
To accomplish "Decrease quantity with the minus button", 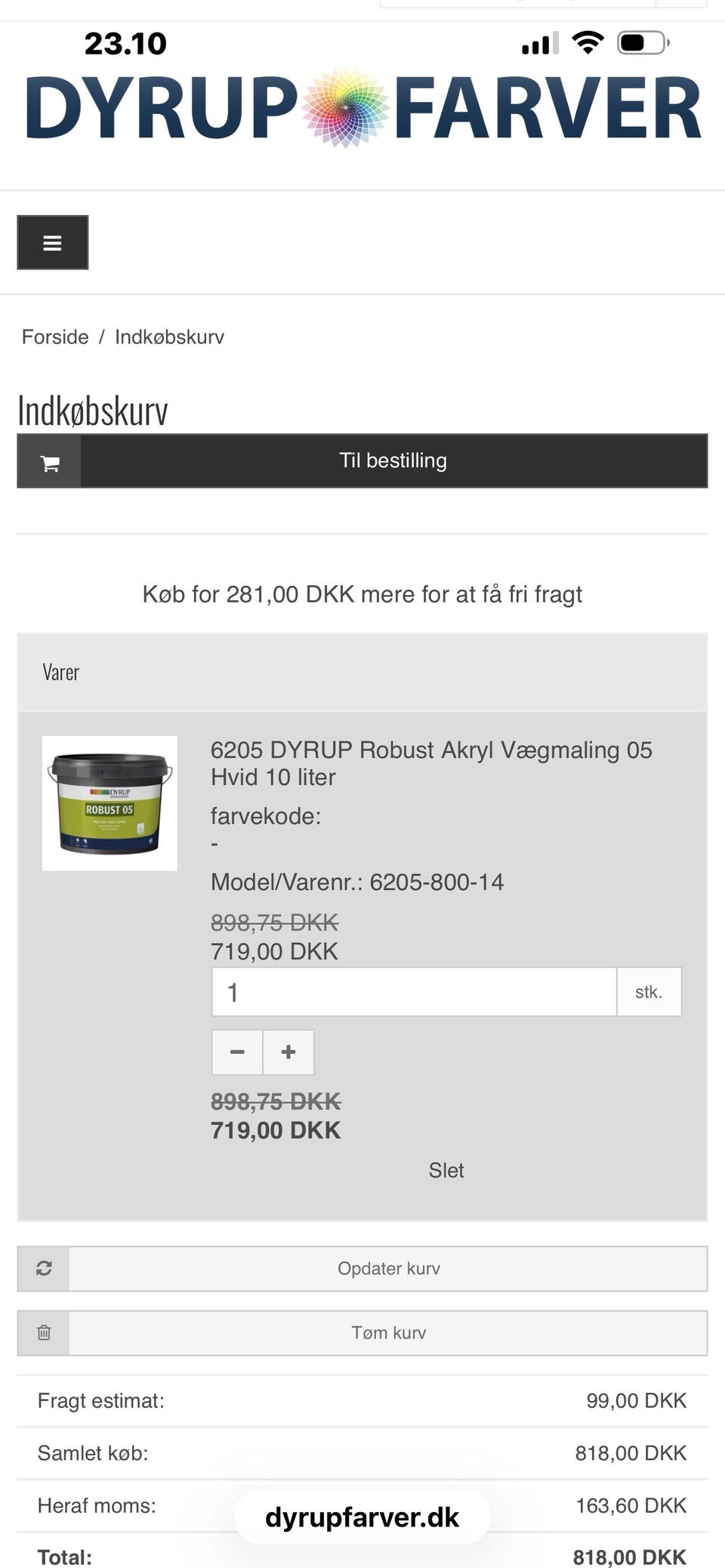I will point(237,1052).
